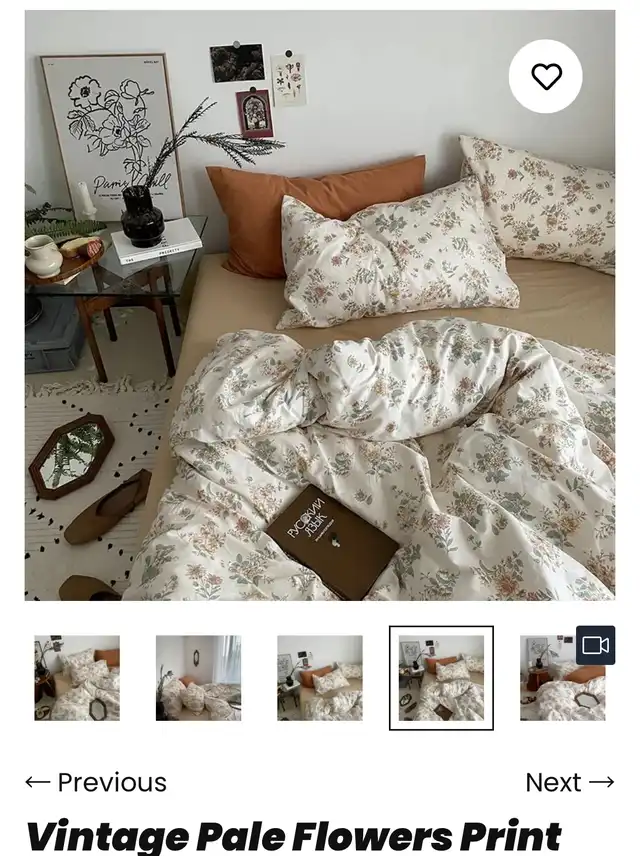Open the video thumbnail with camera icon
Image resolution: width=640 pixels, height=856 pixels.
[x=563, y=678]
